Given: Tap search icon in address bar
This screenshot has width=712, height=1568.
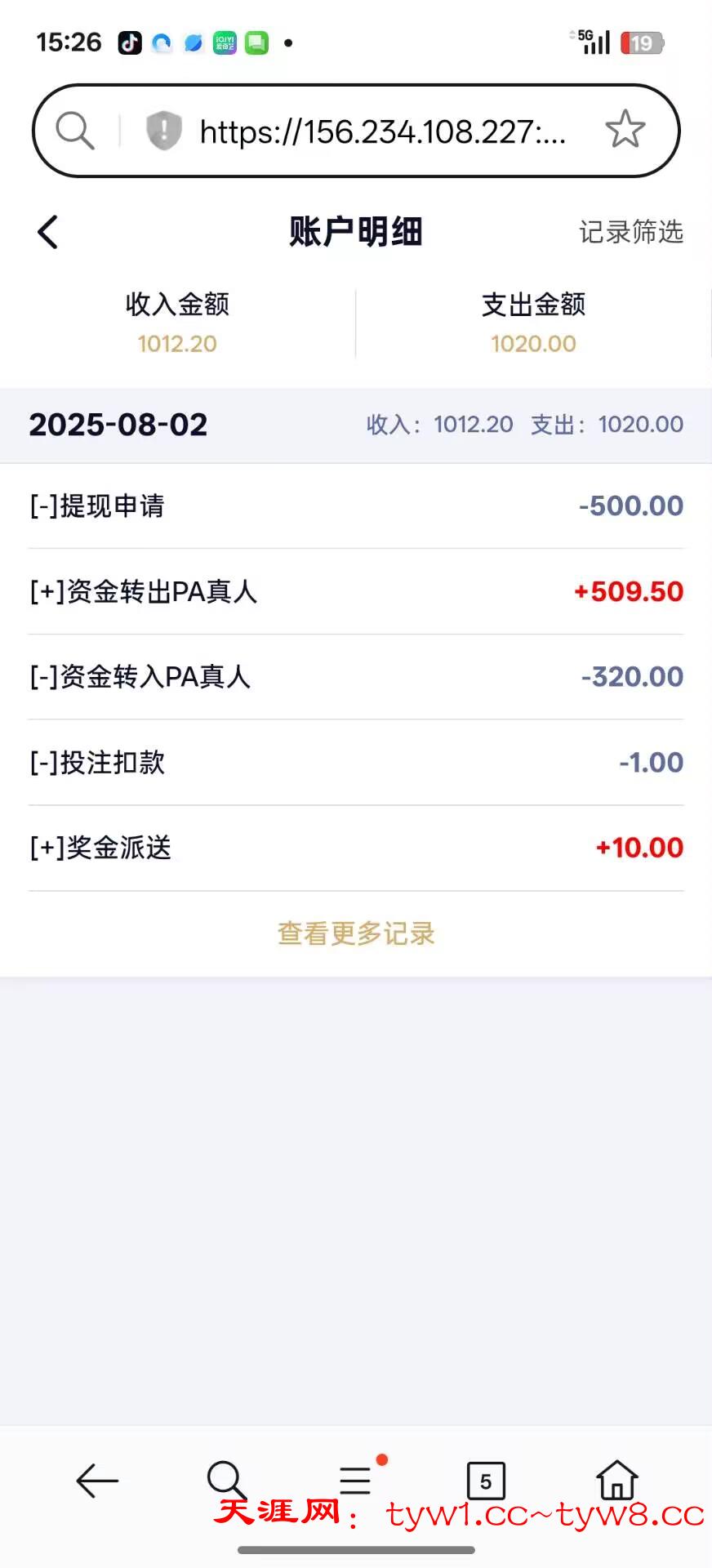Looking at the screenshot, I should pos(75,131).
